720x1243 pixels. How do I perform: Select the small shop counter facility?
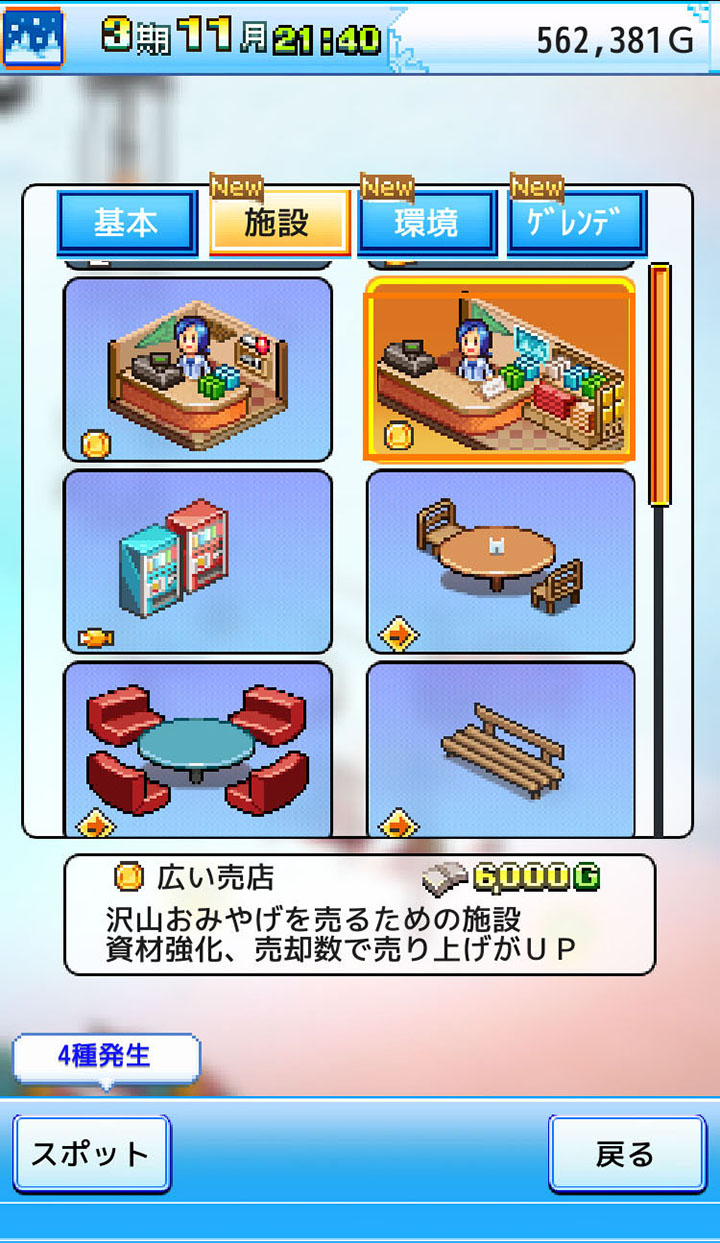click(198, 369)
